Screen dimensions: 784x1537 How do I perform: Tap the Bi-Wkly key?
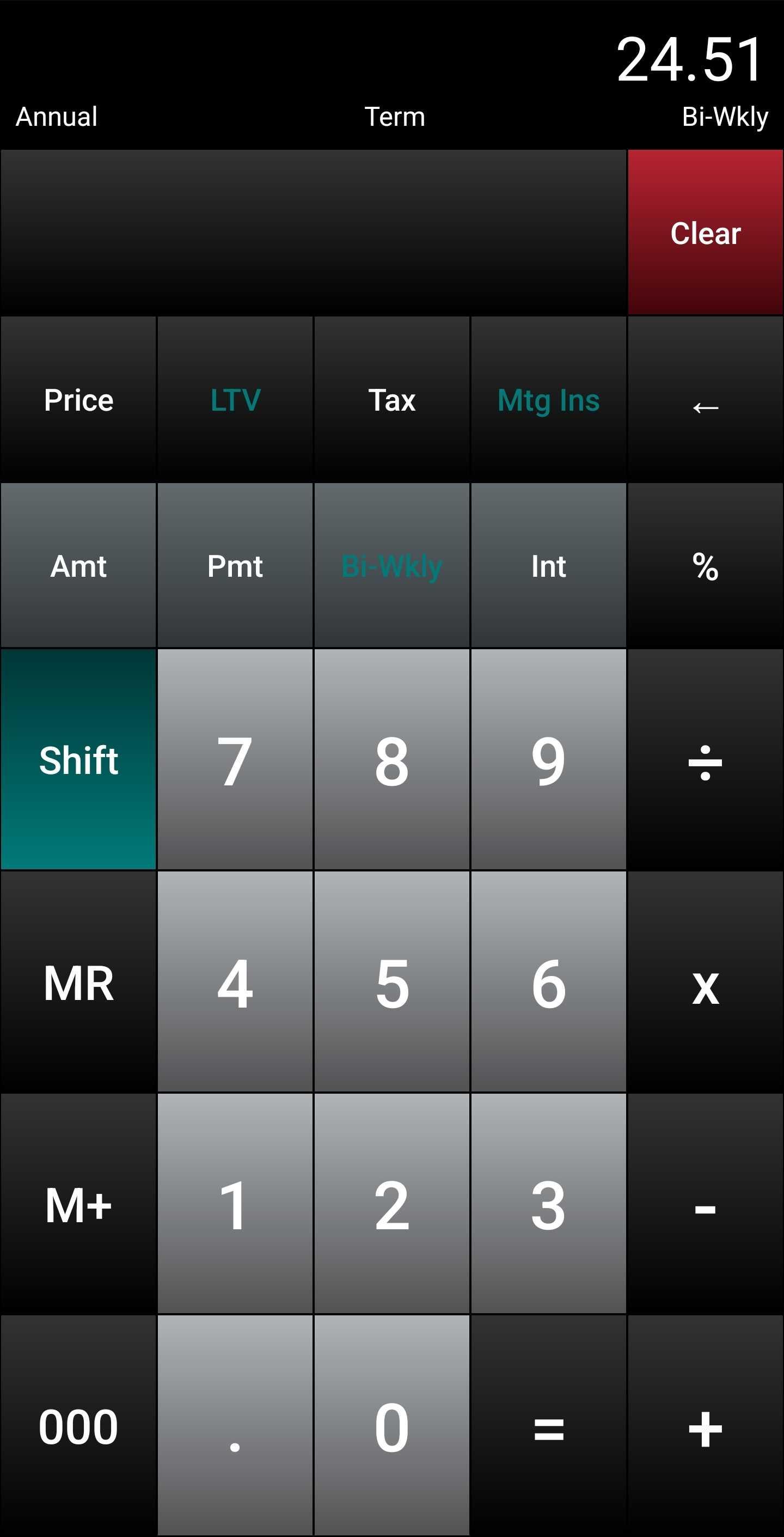tap(391, 565)
